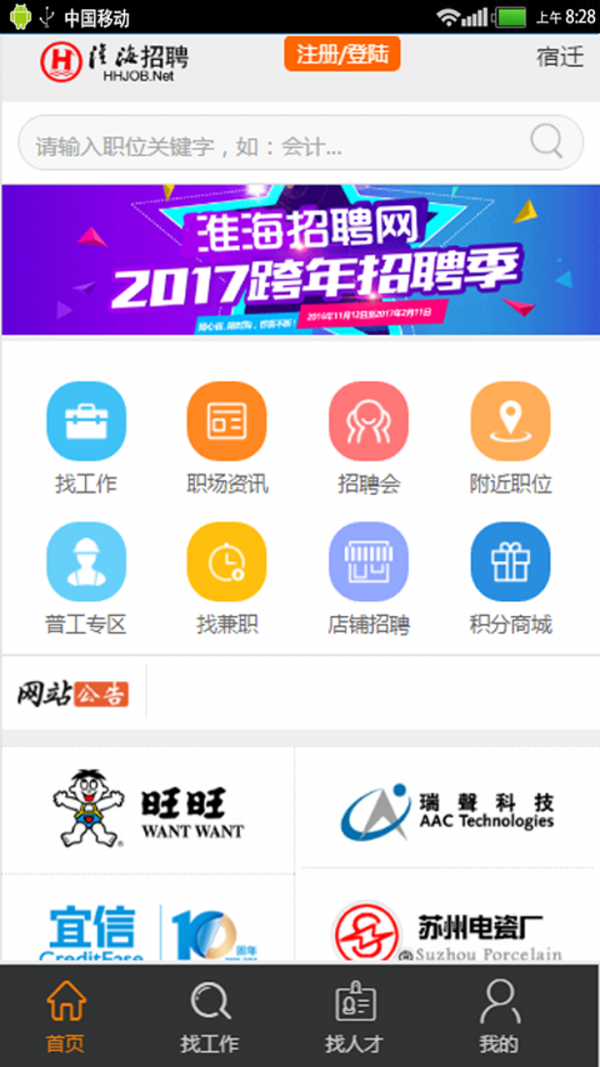The width and height of the screenshot is (600, 1067).
Task: Open the 旺旺 Want Want company card
Action: tap(148, 808)
